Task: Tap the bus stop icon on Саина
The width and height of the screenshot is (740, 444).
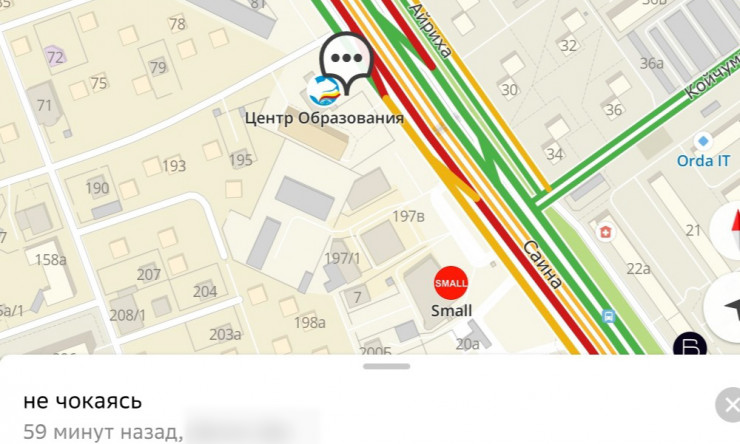Action: click(608, 316)
